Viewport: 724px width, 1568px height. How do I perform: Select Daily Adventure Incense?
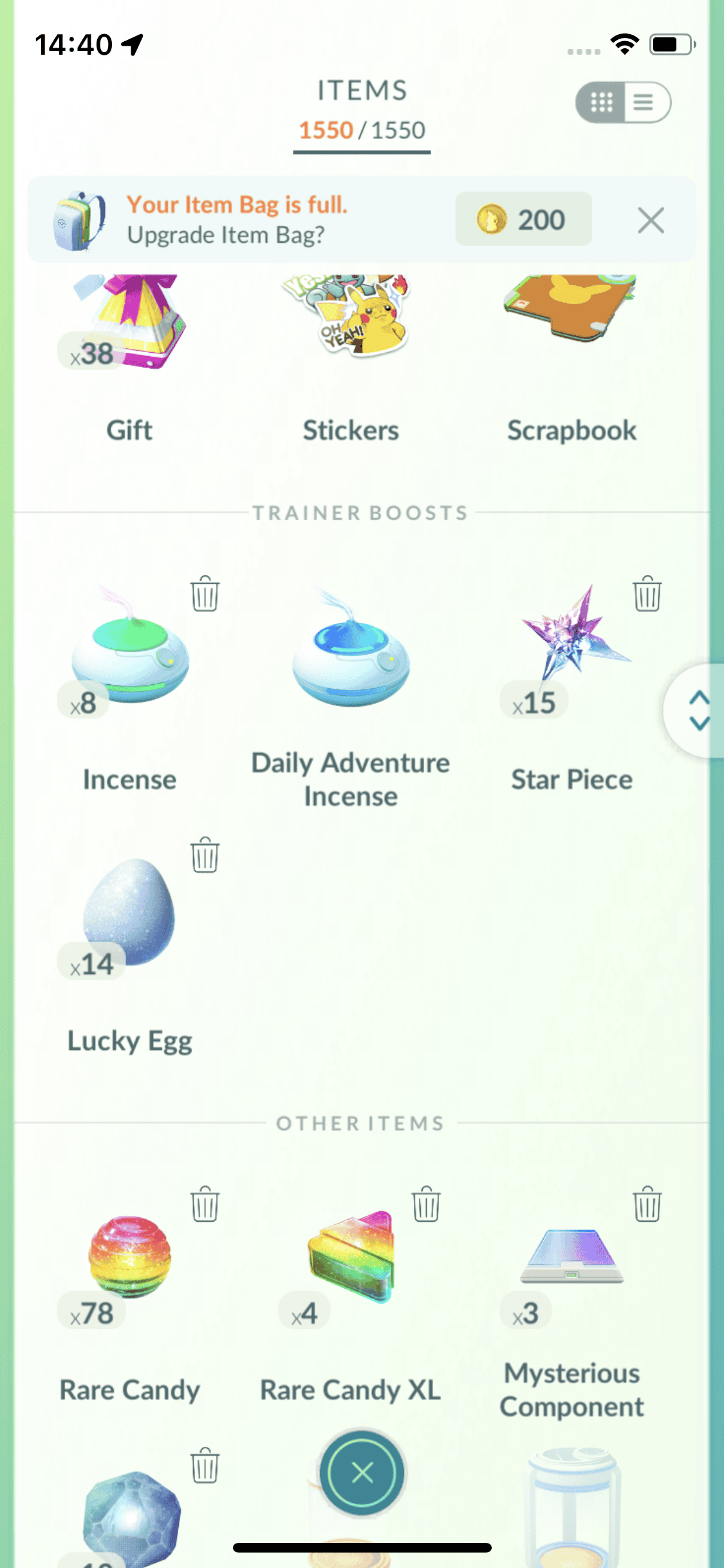pos(351,657)
